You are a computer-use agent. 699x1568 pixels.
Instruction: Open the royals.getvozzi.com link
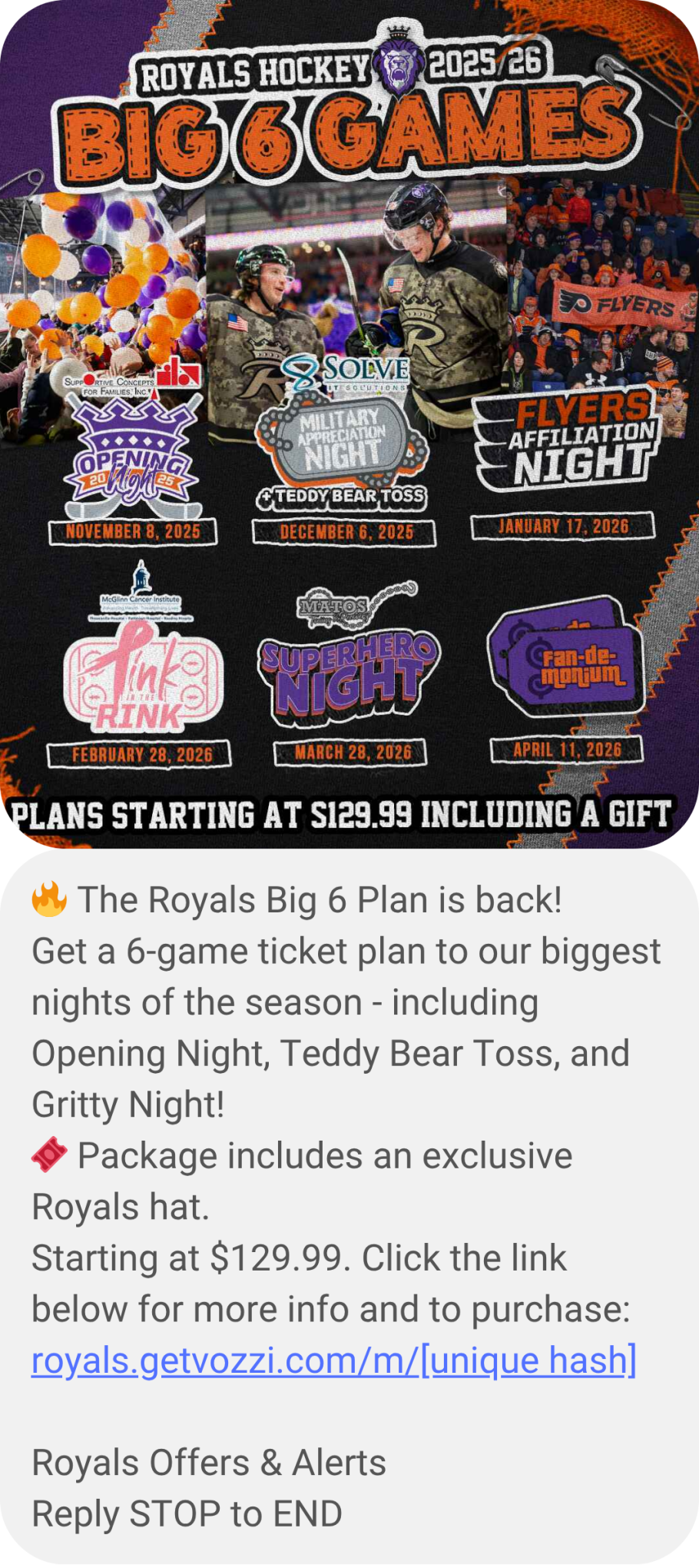pos(333,1360)
